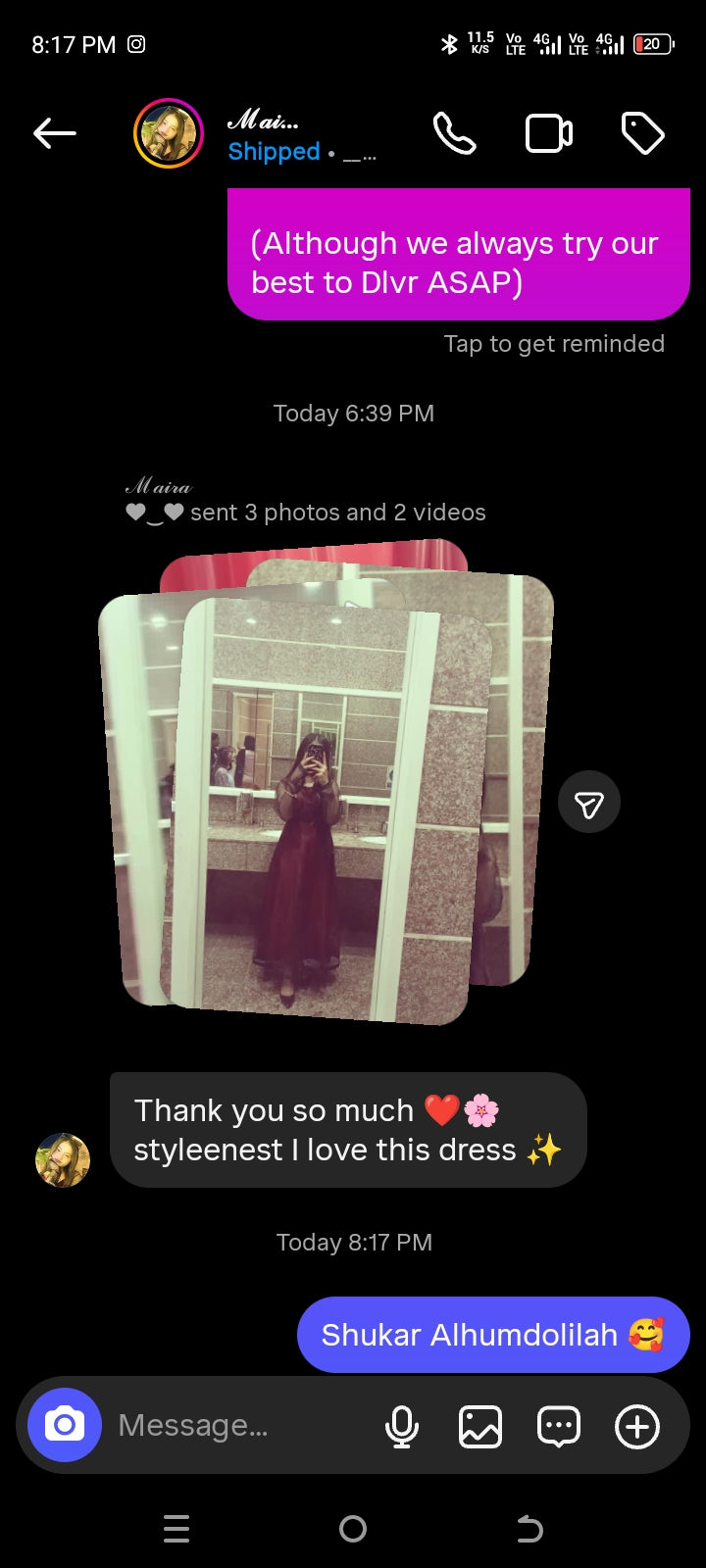Start a video call with Maira
This screenshot has width=706, height=1568.
pyautogui.click(x=548, y=133)
